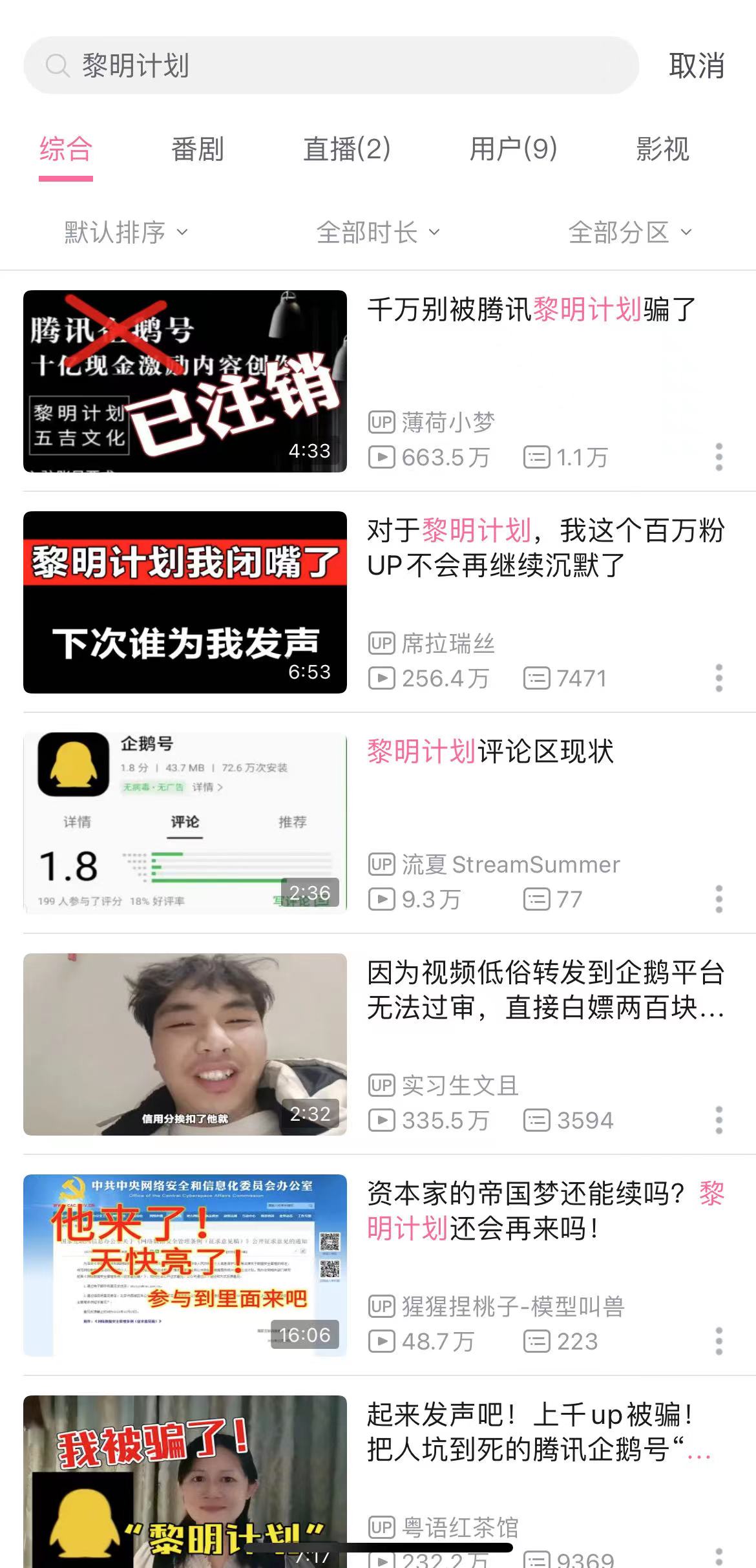
Task: Open the three-dot menu on 席拉瑞丝's video
Action: pos(719,679)
